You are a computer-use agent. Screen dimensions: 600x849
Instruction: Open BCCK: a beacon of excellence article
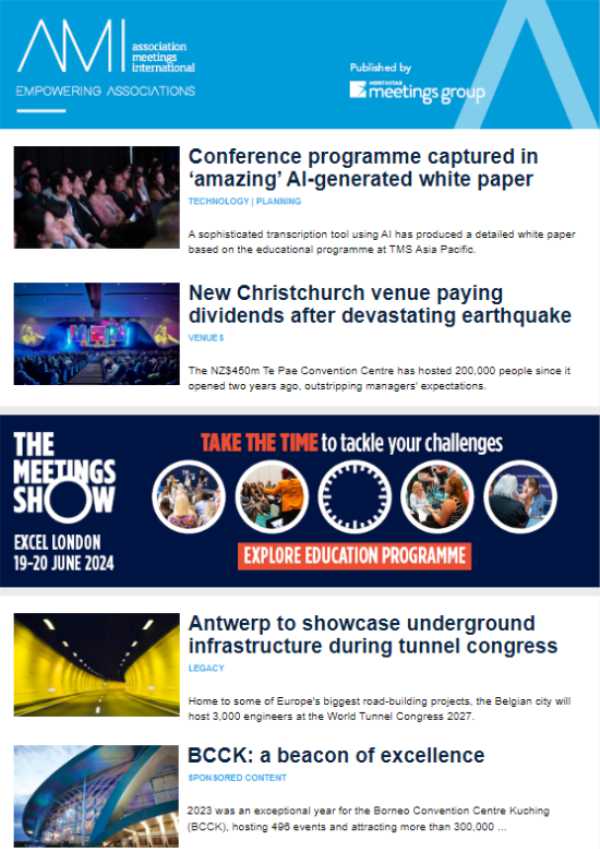coord(336,755)
